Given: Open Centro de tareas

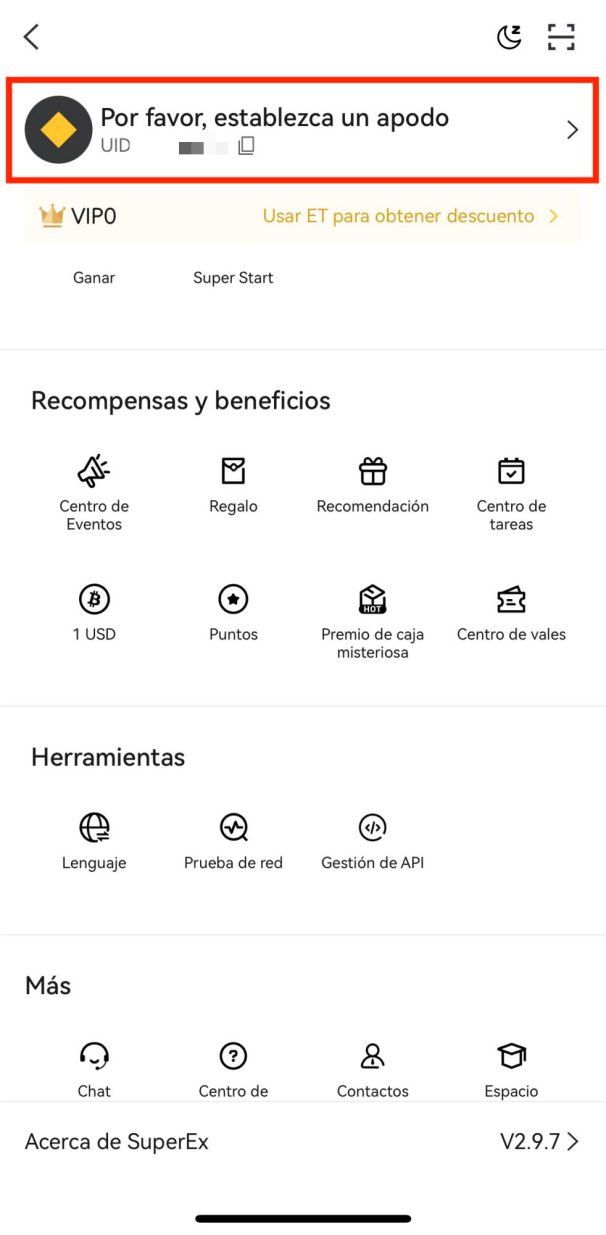Looking at the screenshot, I should point(511,494).
